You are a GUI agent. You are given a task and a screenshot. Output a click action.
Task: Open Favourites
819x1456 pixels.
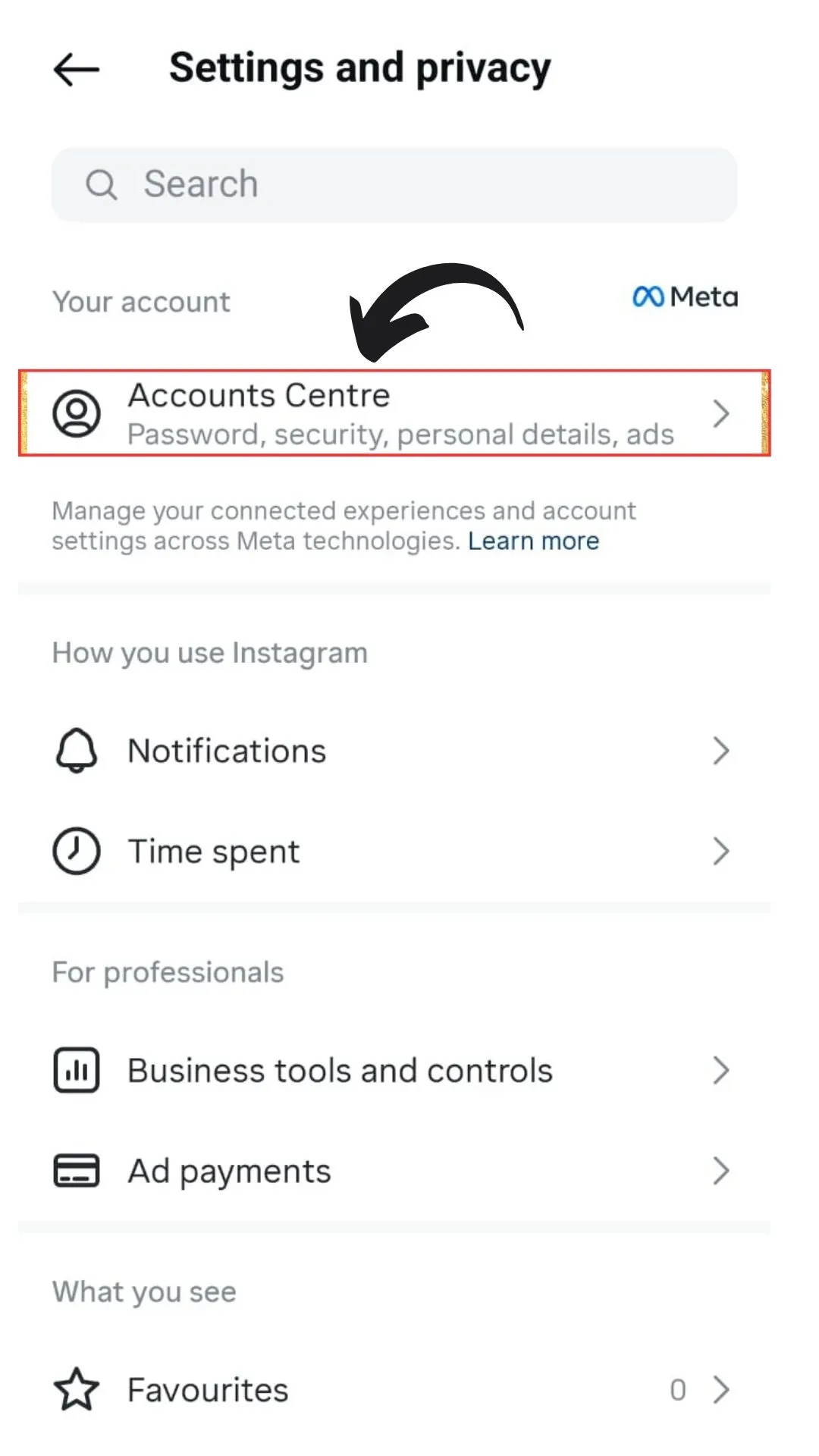[x=394, y=1390]
